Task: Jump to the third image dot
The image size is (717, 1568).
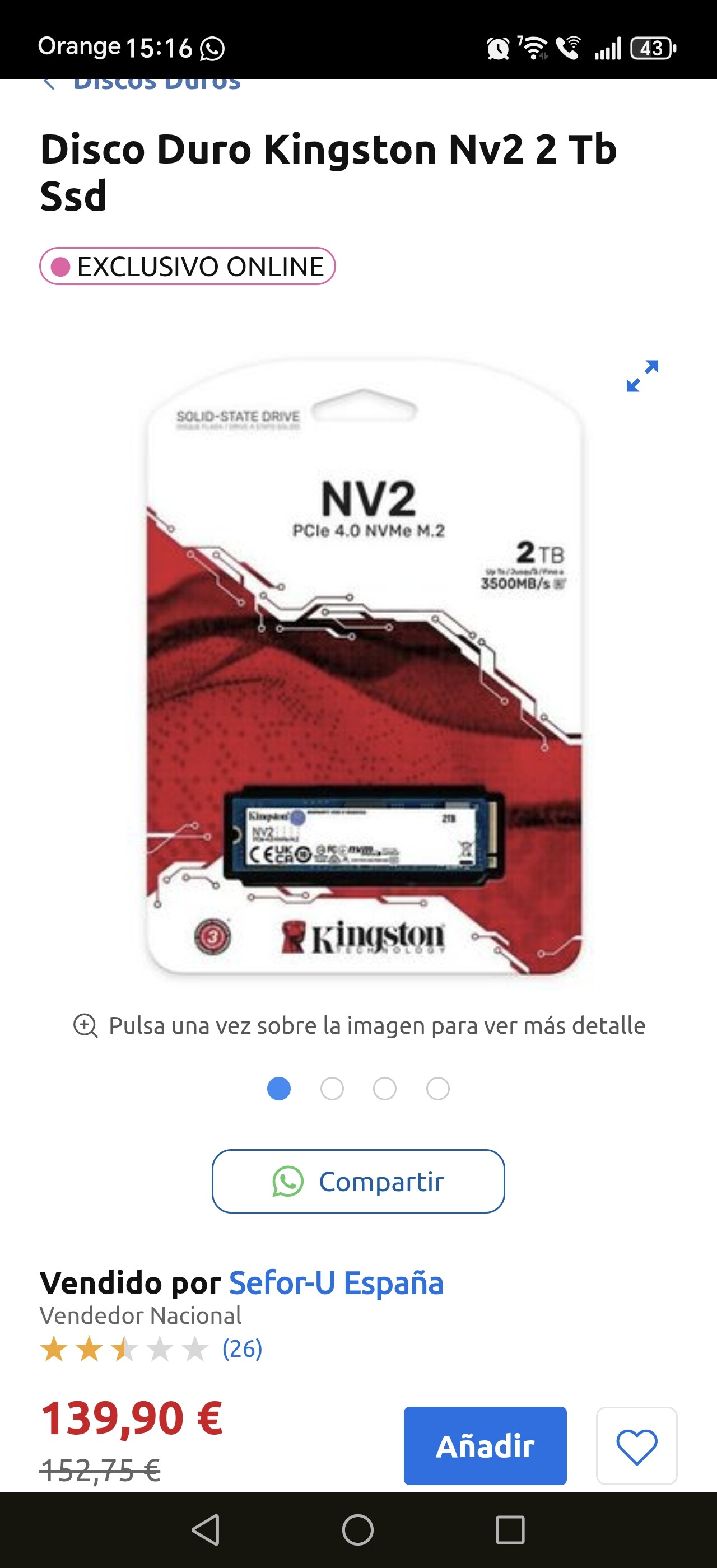Action: (385, 1088)
